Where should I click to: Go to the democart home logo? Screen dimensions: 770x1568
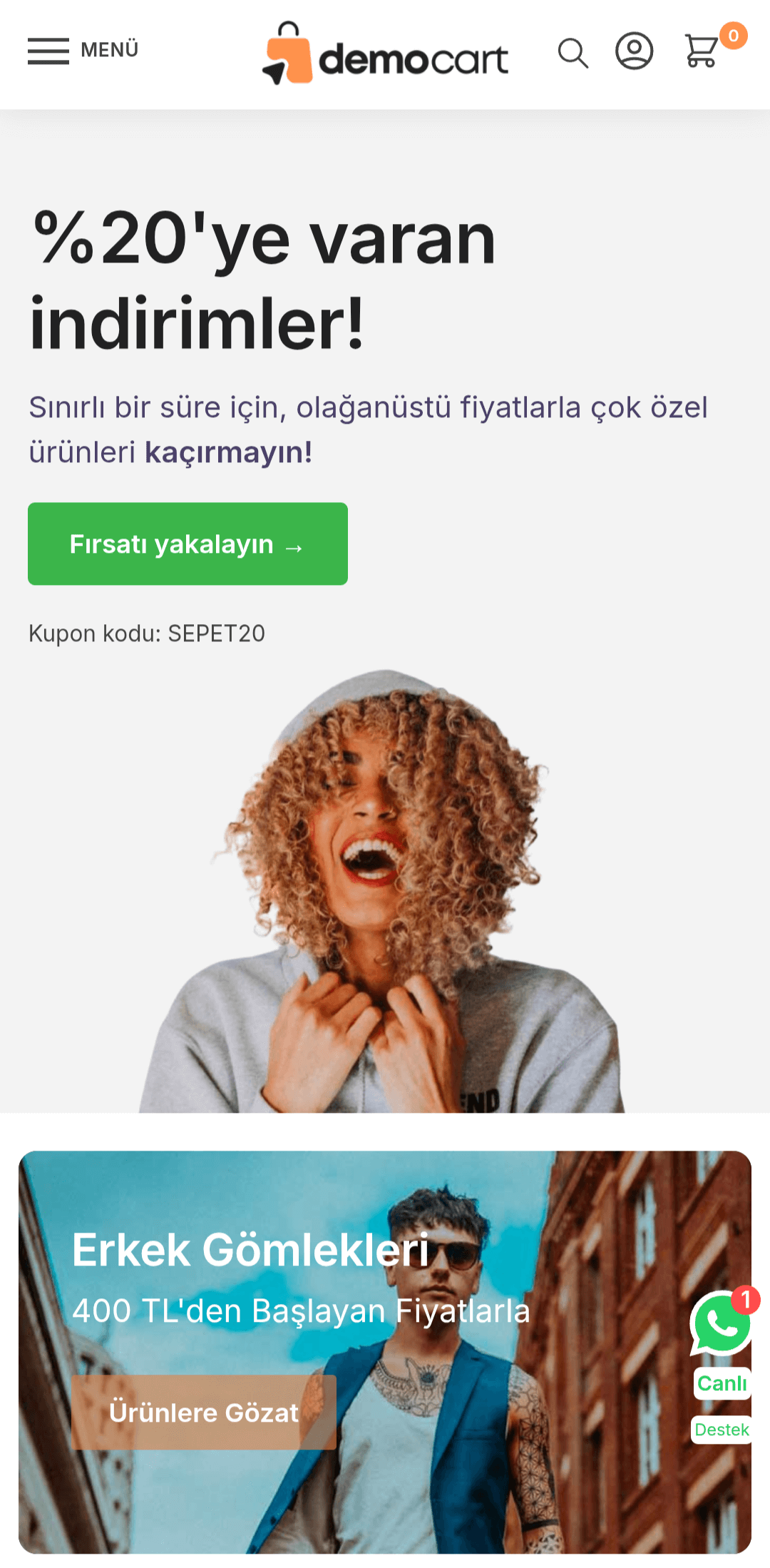[x=385, y=54]
